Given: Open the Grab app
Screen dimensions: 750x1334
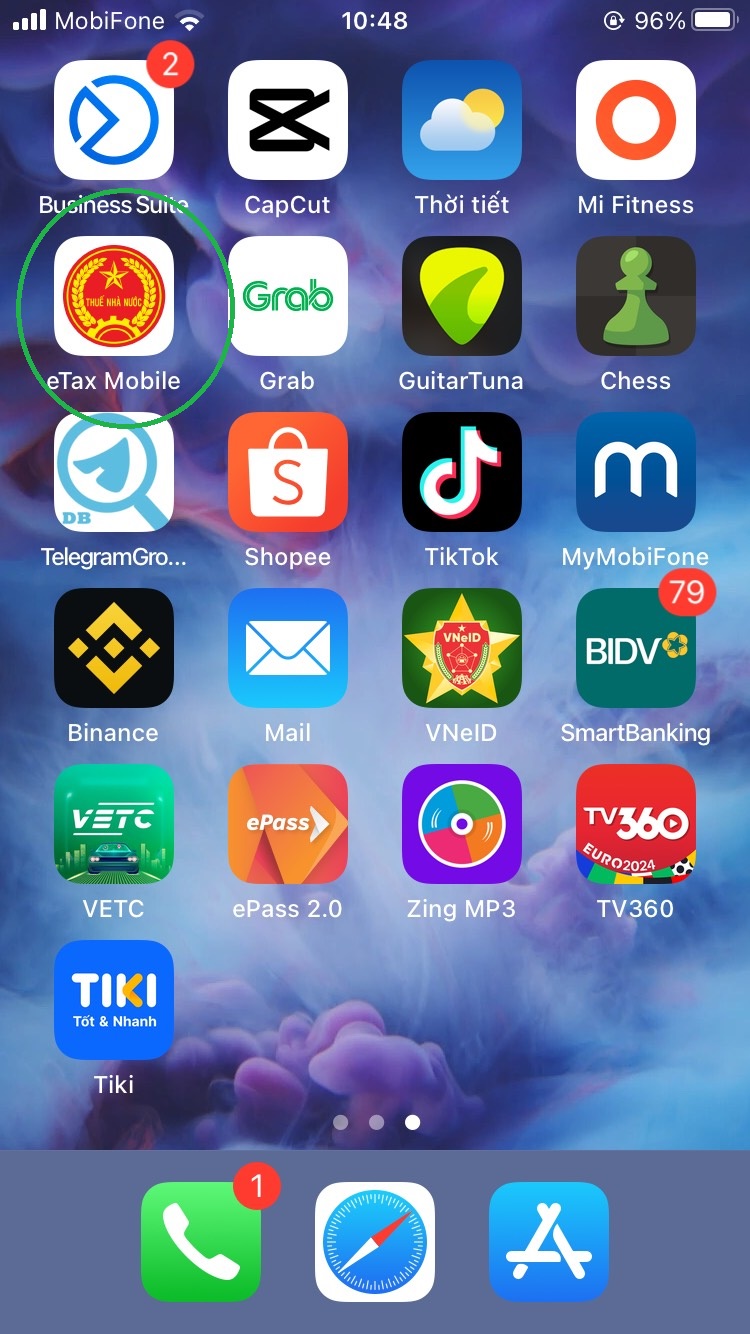Looking at the screenshot, I should point(287,296).
